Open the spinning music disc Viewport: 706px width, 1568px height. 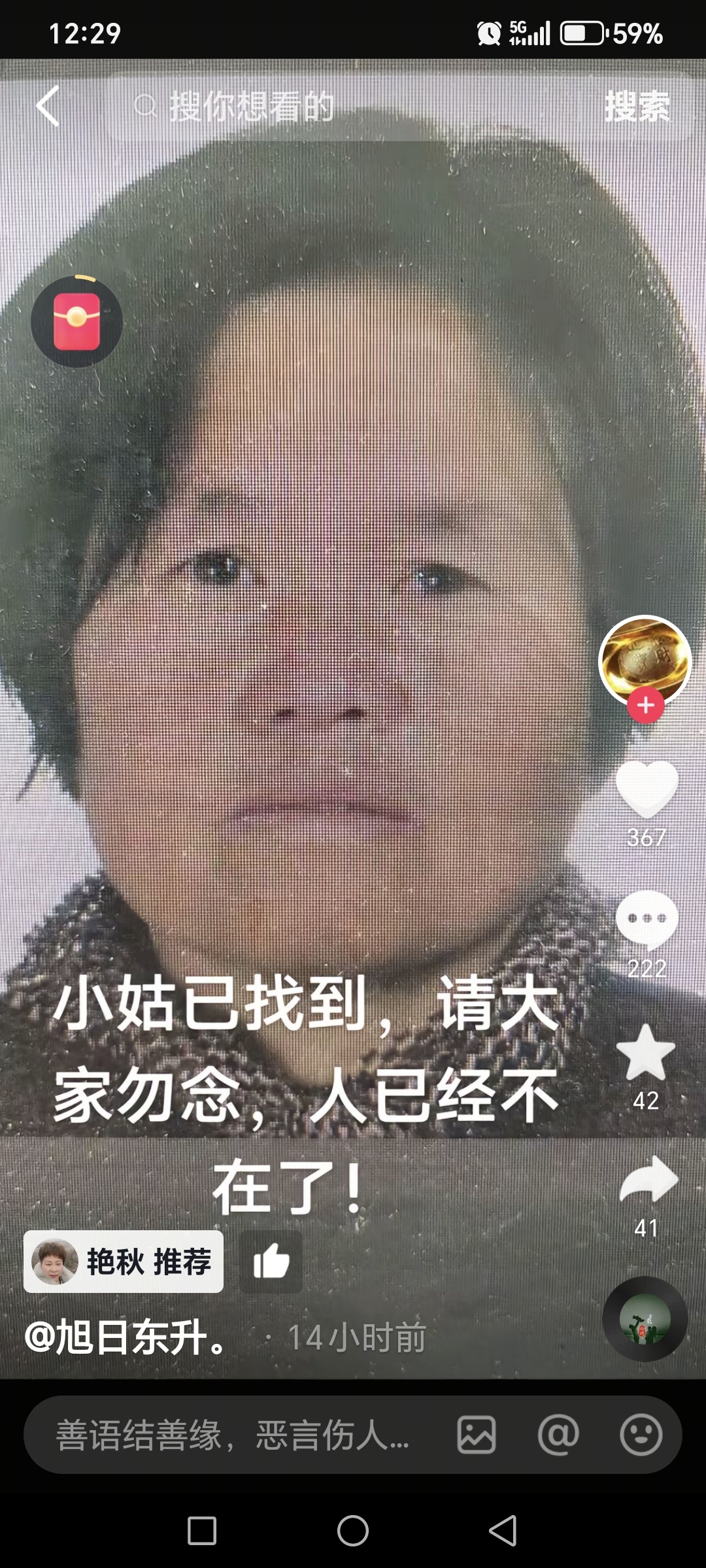pyautogui.click(x=645, y=1318)
